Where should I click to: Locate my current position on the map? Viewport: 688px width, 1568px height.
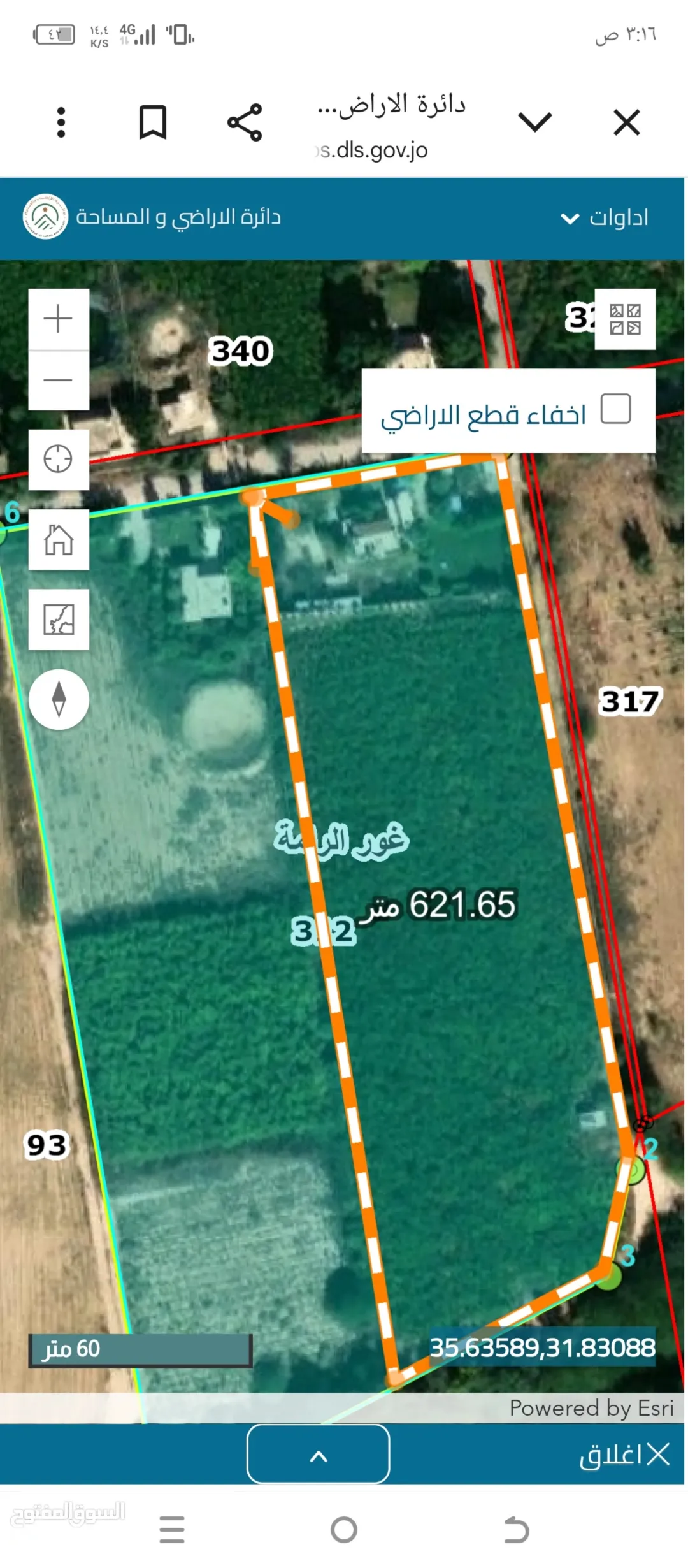point(59,460)
